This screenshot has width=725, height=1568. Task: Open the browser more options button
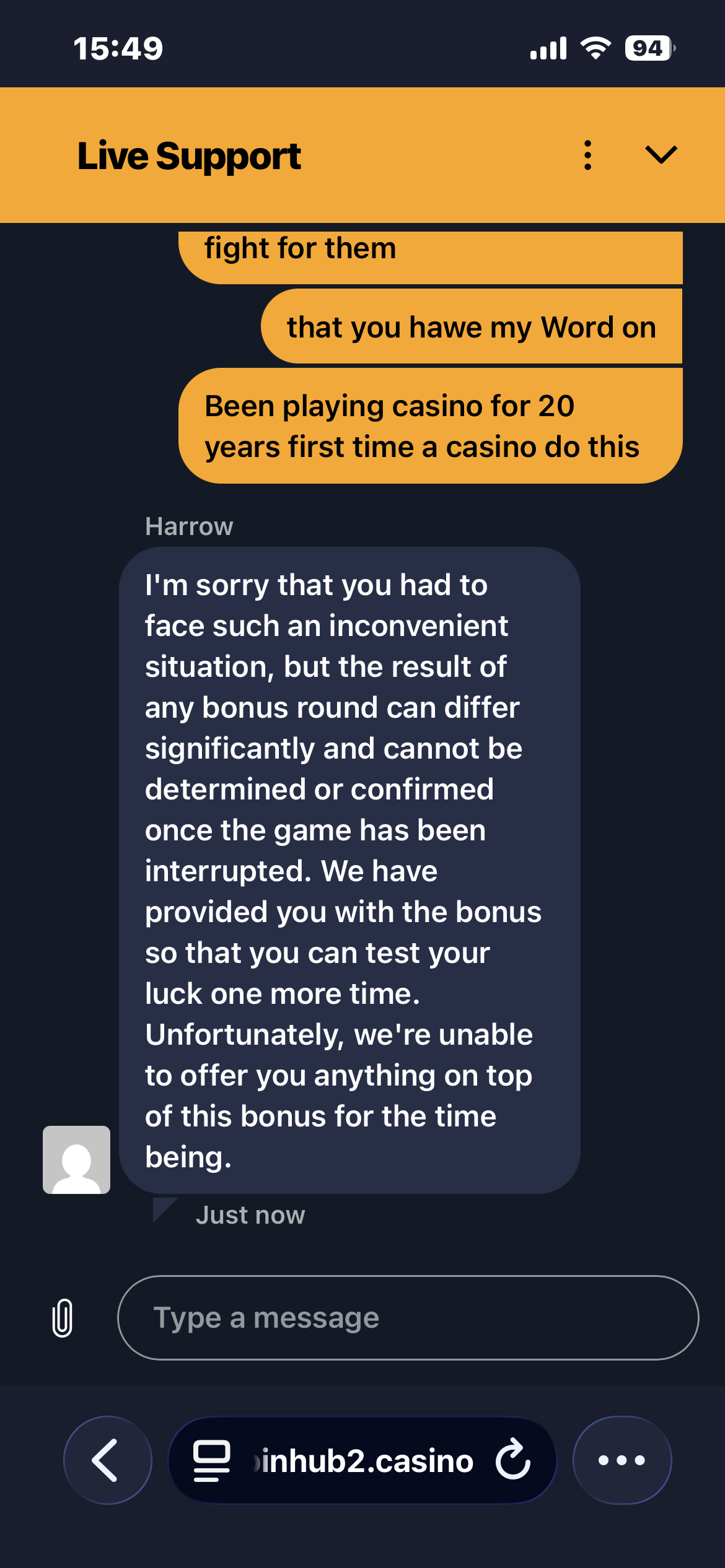click(x=622, y=1460)
